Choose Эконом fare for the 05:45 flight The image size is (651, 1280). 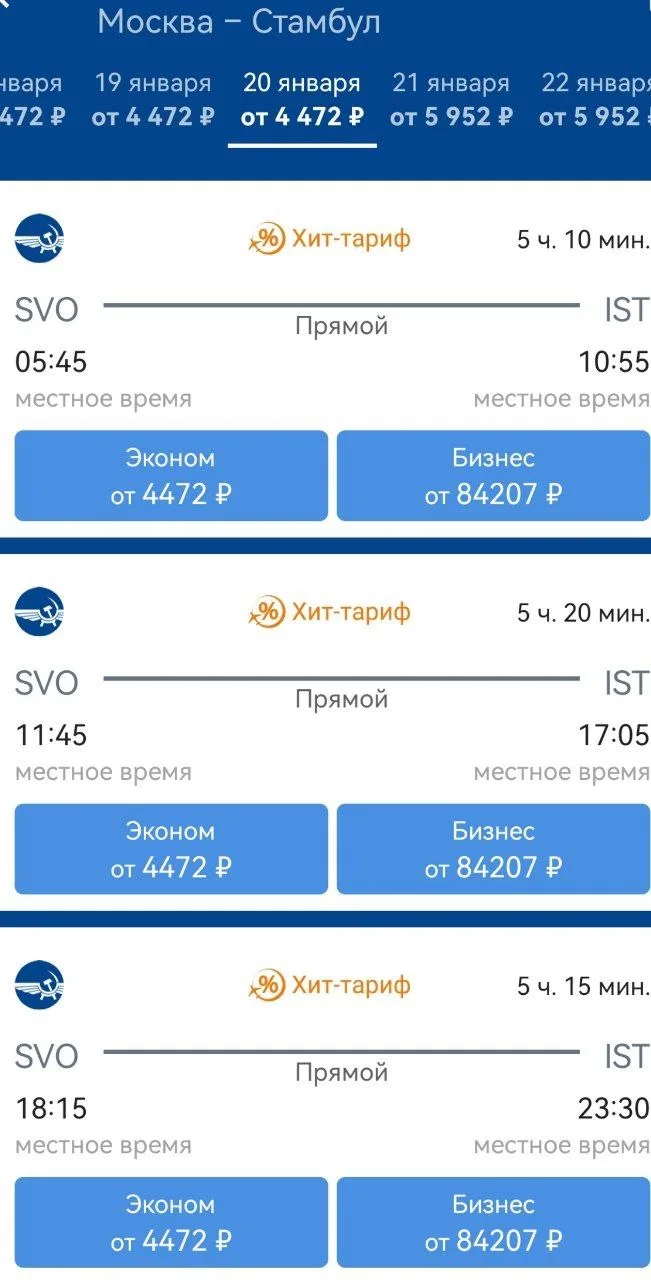171,476
